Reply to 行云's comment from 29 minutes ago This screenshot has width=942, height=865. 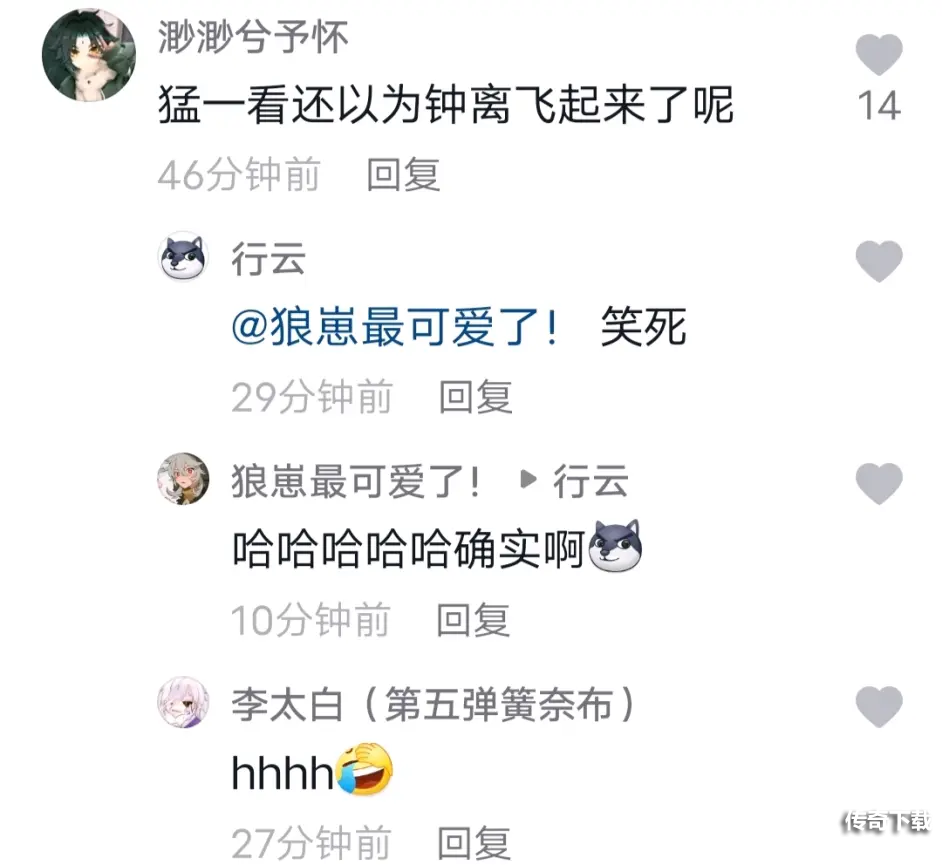pyautogui.click(x=475, y=397)
